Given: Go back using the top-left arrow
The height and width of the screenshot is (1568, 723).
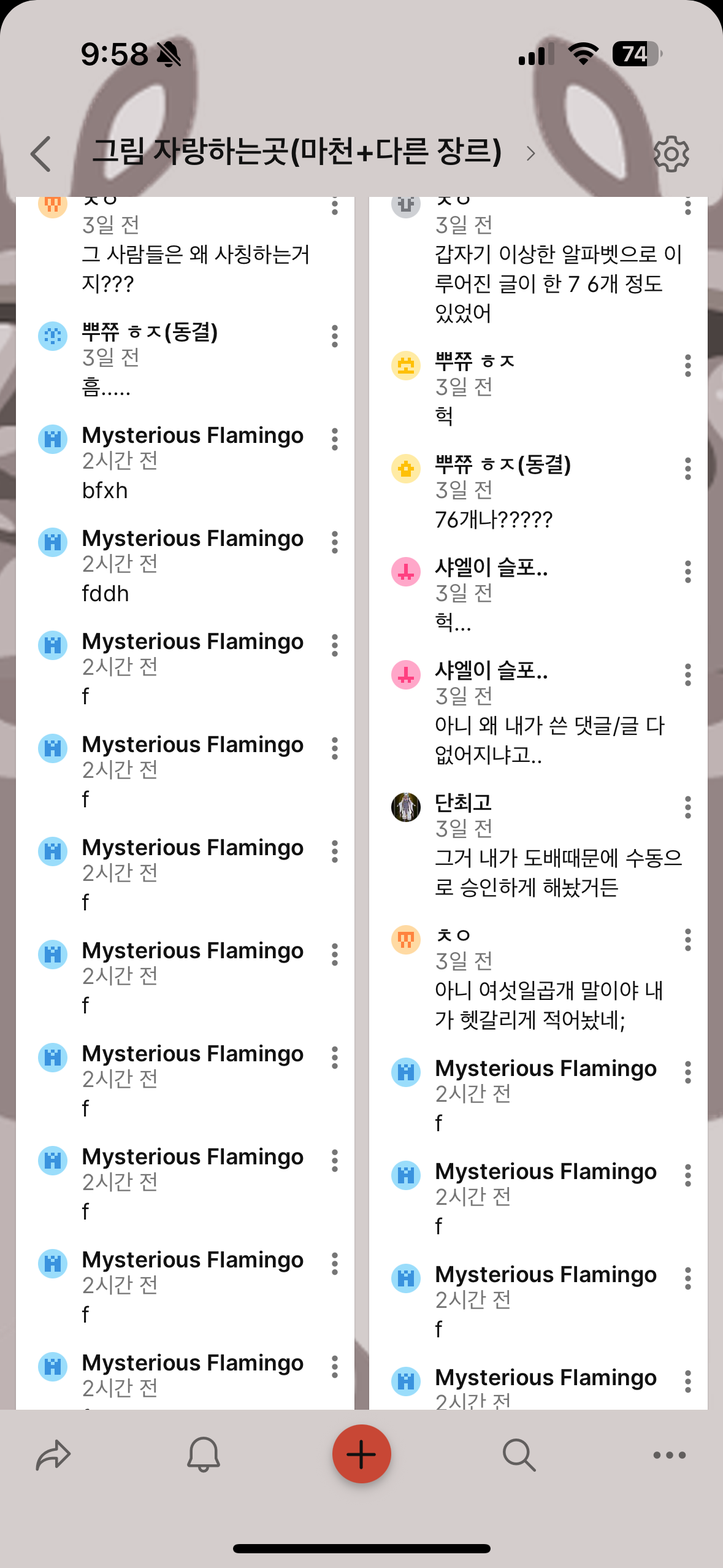Looking at the screenshot, I should point(41,153).
